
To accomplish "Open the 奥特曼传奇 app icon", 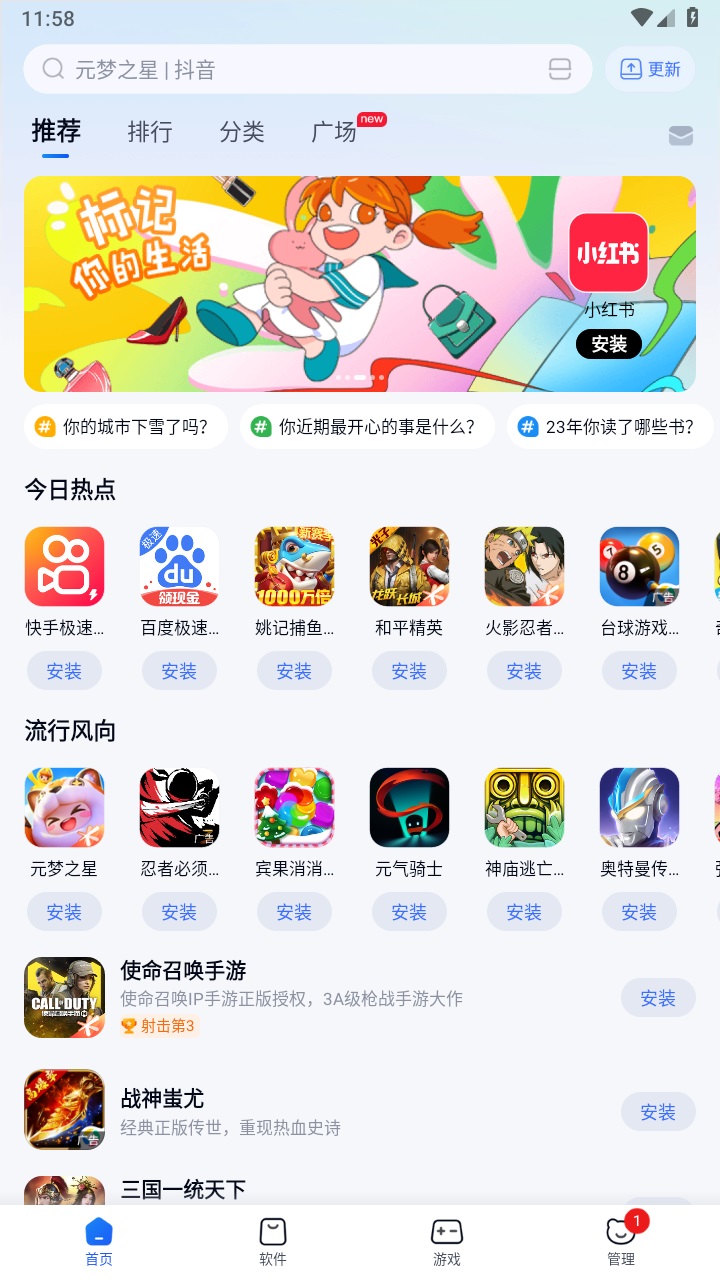I will tap(639, 807).
